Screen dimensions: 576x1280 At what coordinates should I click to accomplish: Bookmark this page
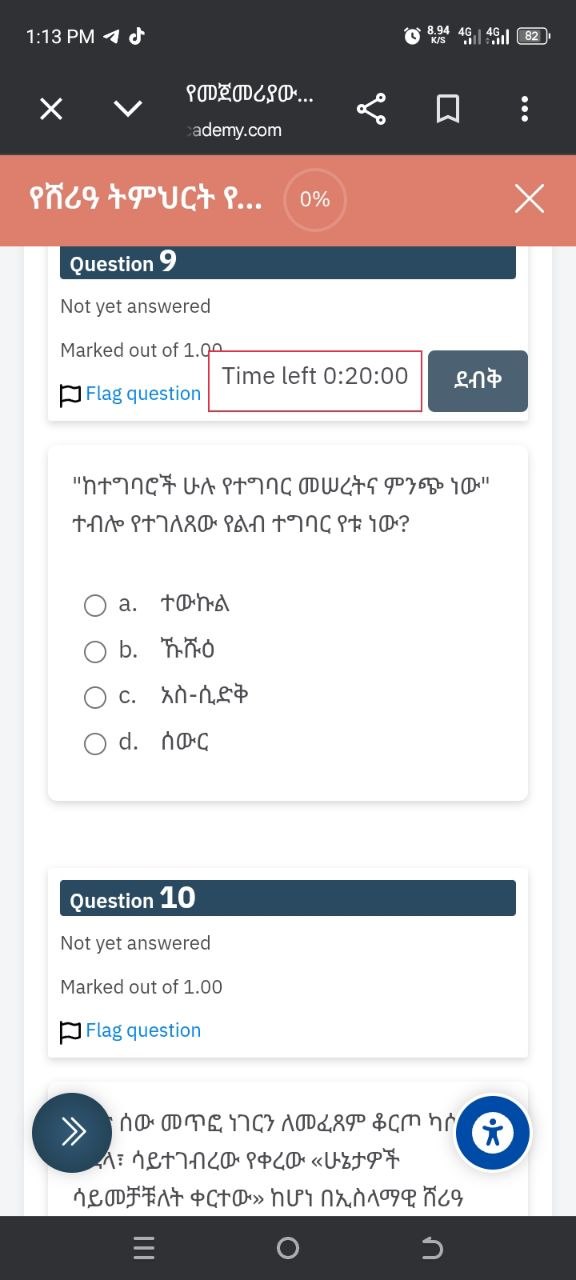click(448, 109)
